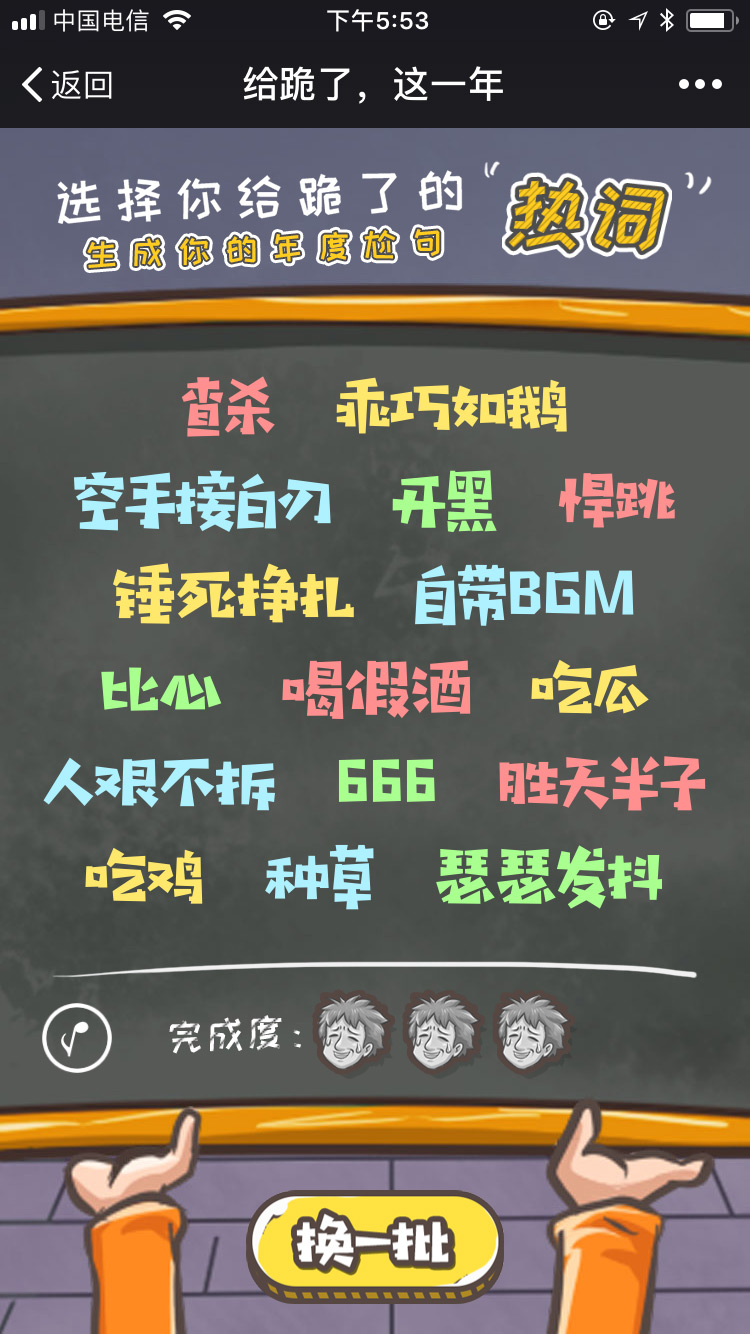Choose the phrase 人艰不拆
The height and width of the screenshot is (1334, 750).
(160, 783)
